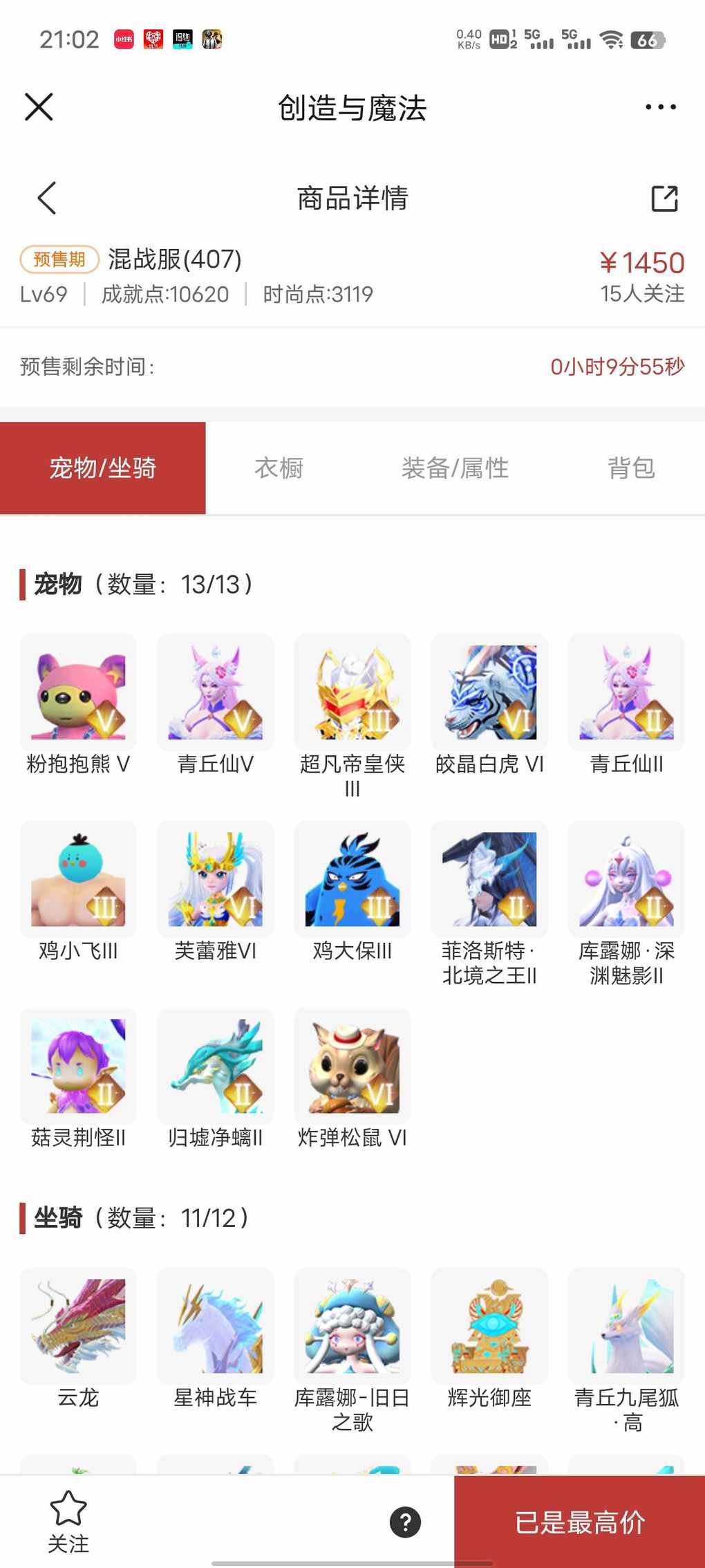Close the 创造与魔法 page
This screenshot has height=1568, width=705.
click(x=39, y=107)
